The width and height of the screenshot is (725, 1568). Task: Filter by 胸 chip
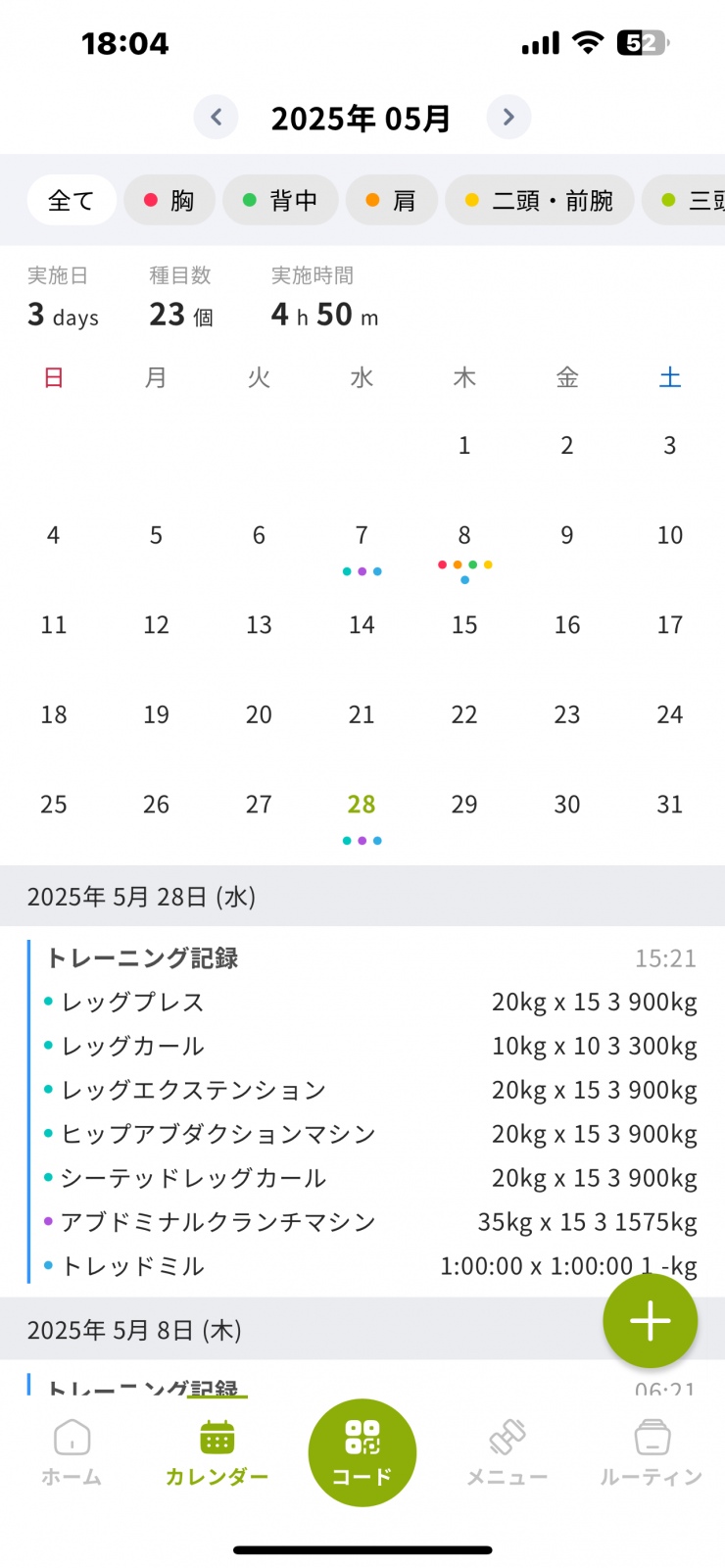pos(169,200)
